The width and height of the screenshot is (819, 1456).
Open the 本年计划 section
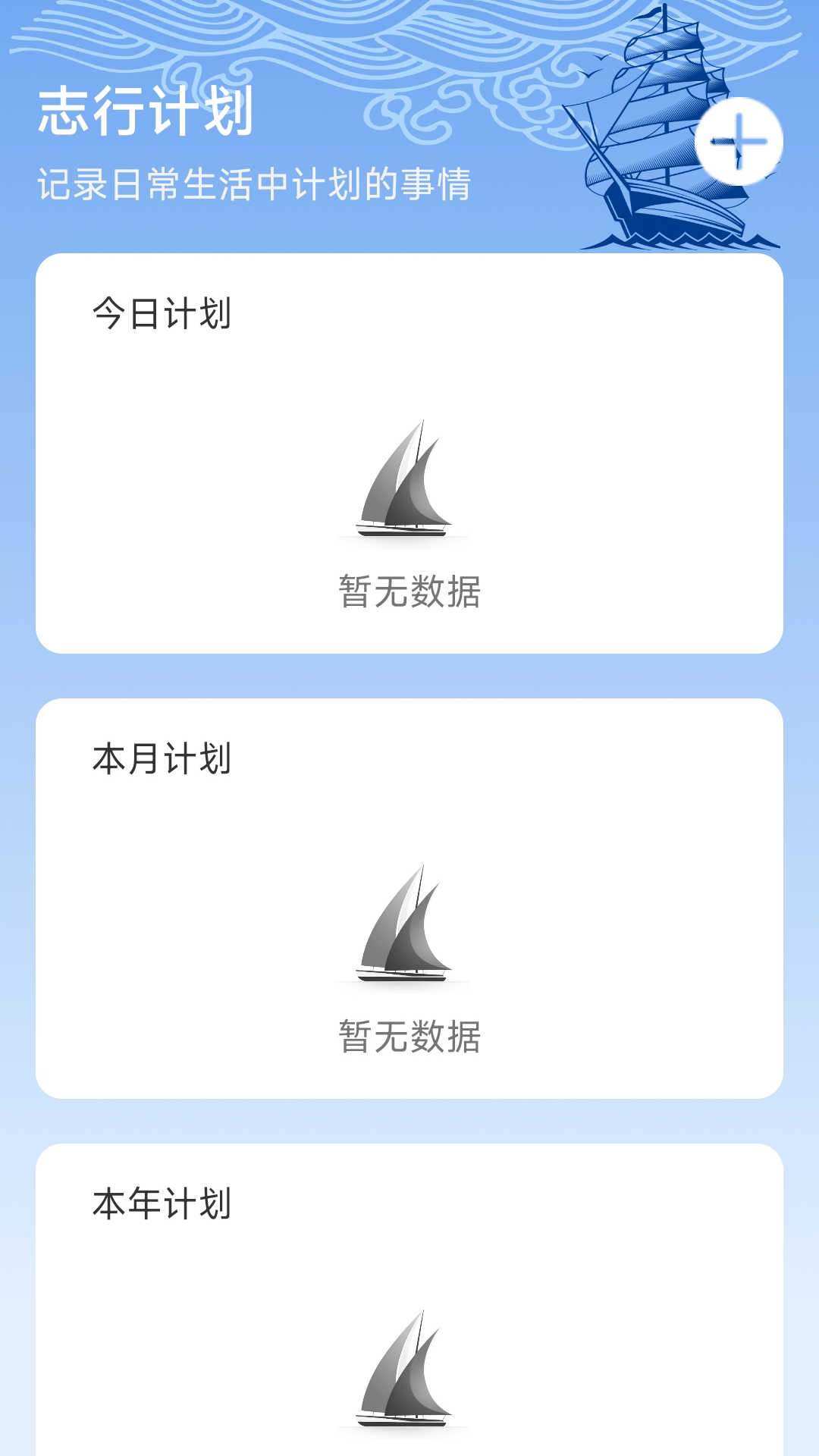click(x=409, y=1289)
